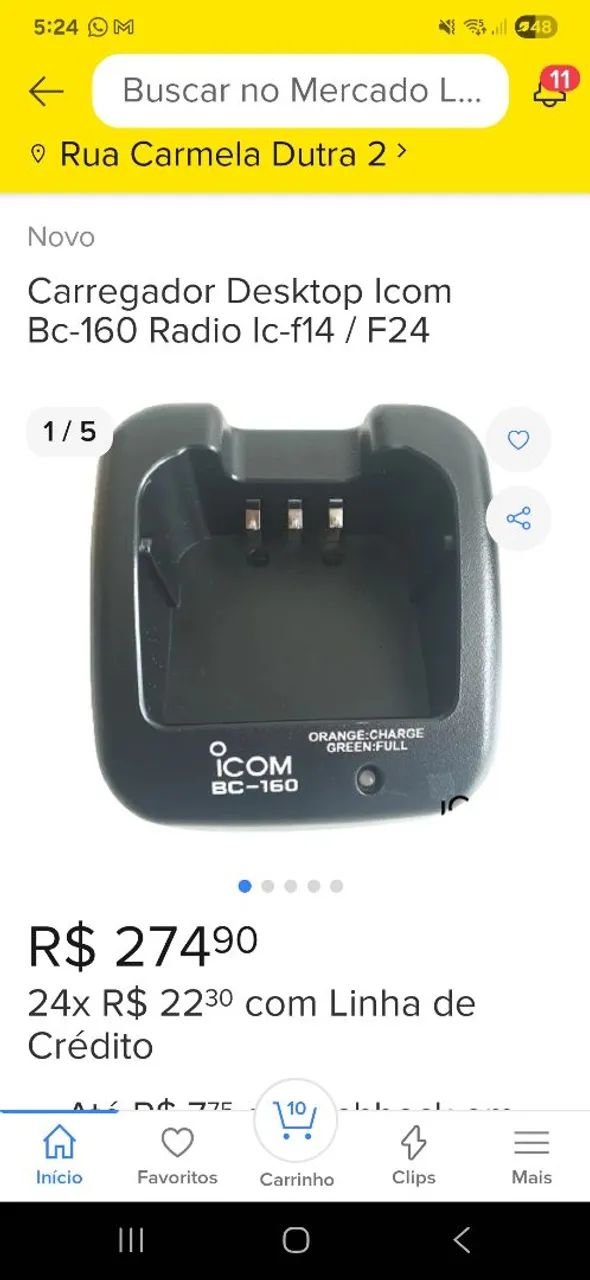Open system recent apps
This screenshot has height=1280, width=590.
(131, 1240)
